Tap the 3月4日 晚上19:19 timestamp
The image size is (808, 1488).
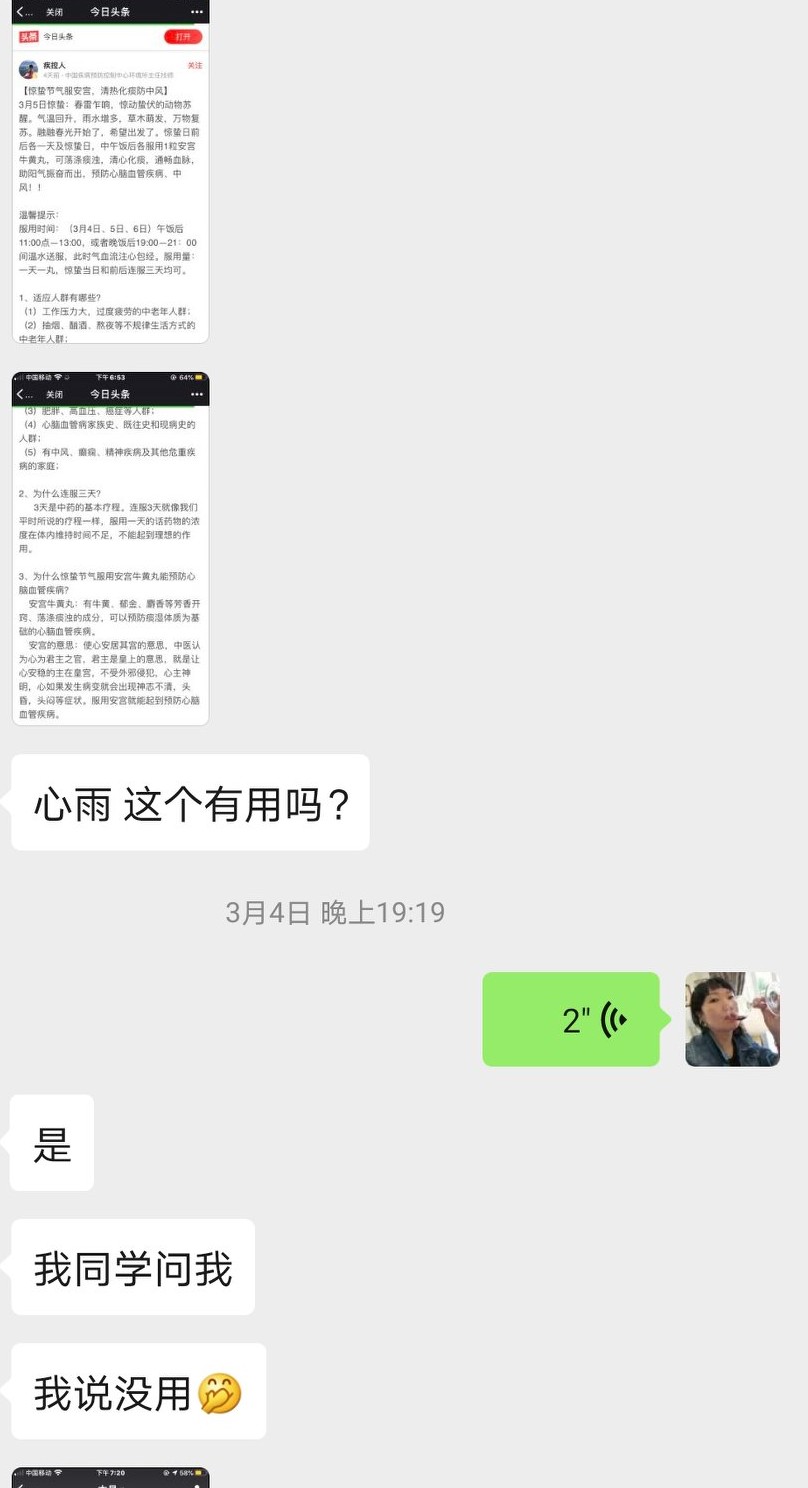(334, 912)
